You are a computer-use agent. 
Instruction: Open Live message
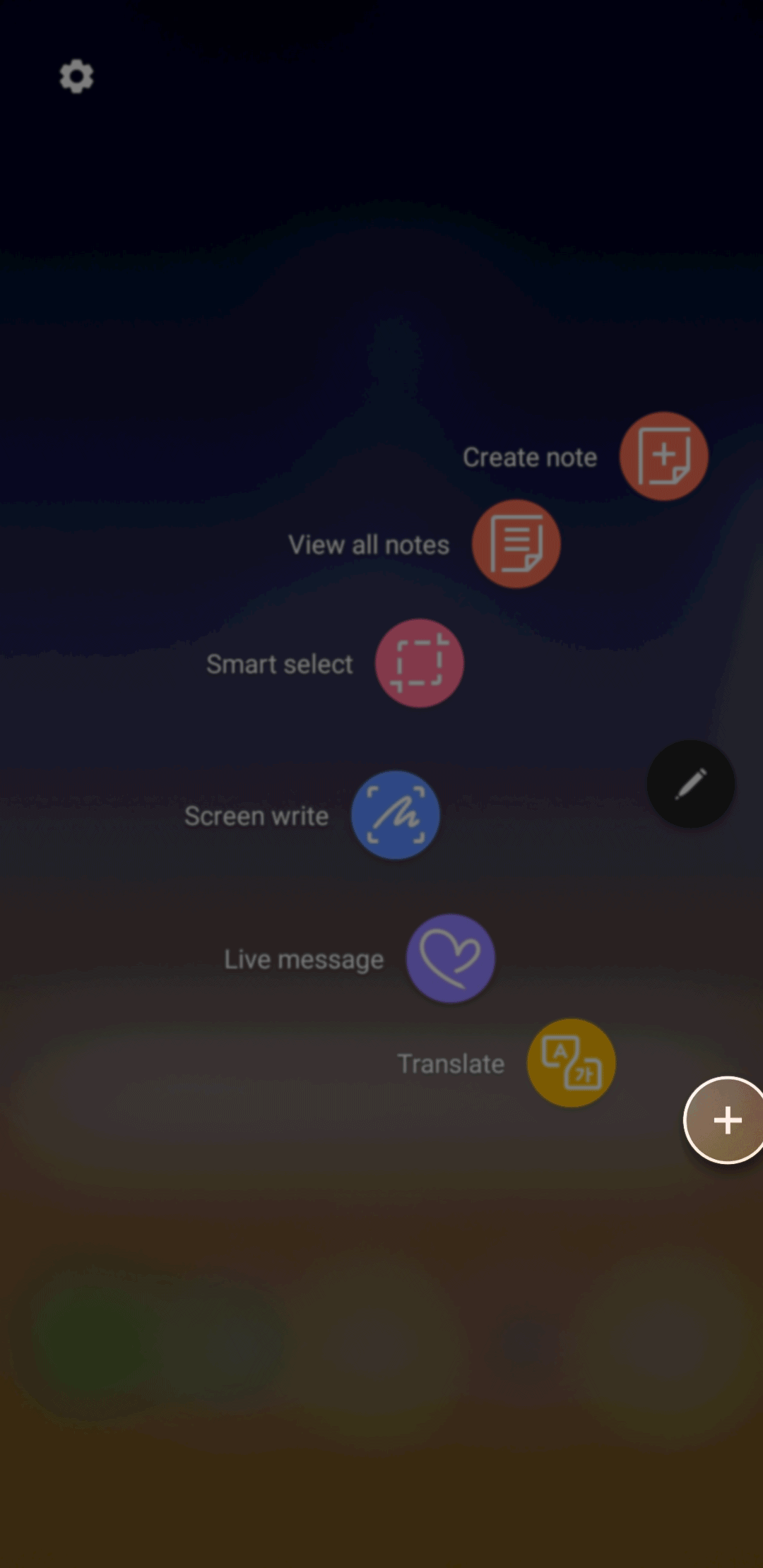[x=450, y=958]
